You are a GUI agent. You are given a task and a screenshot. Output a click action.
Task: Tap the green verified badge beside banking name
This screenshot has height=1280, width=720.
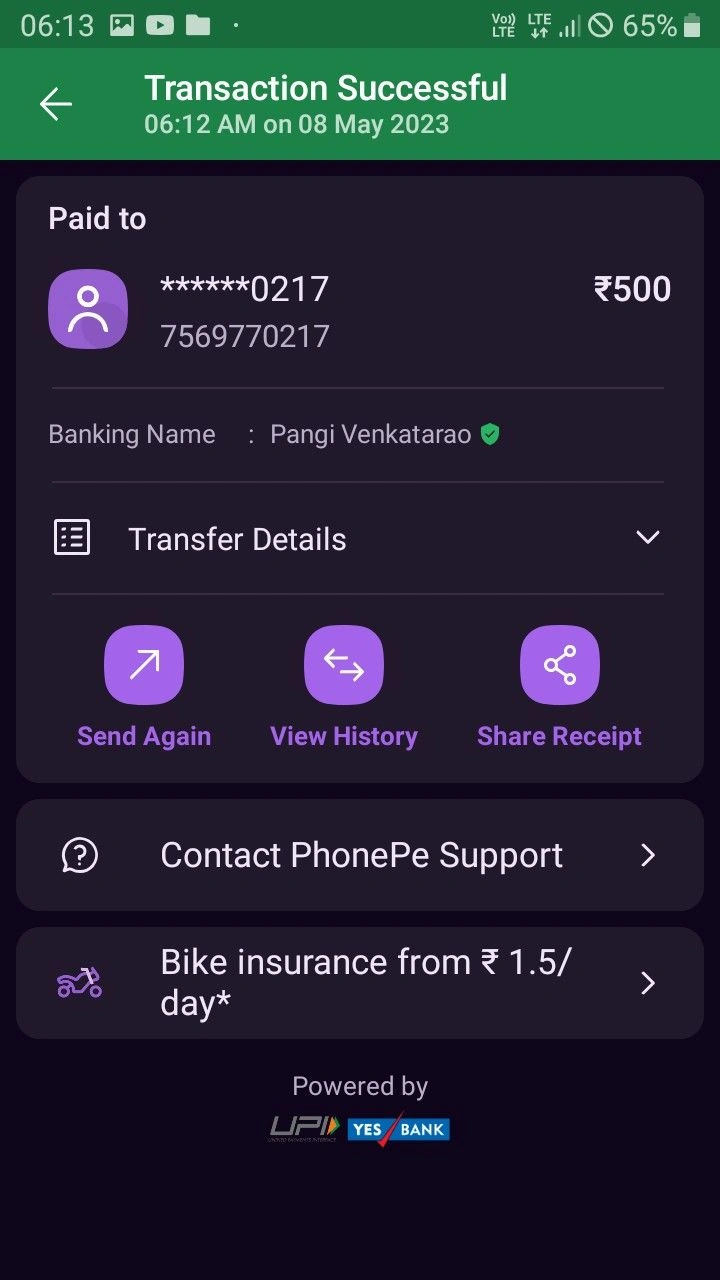tap(489, 434)
